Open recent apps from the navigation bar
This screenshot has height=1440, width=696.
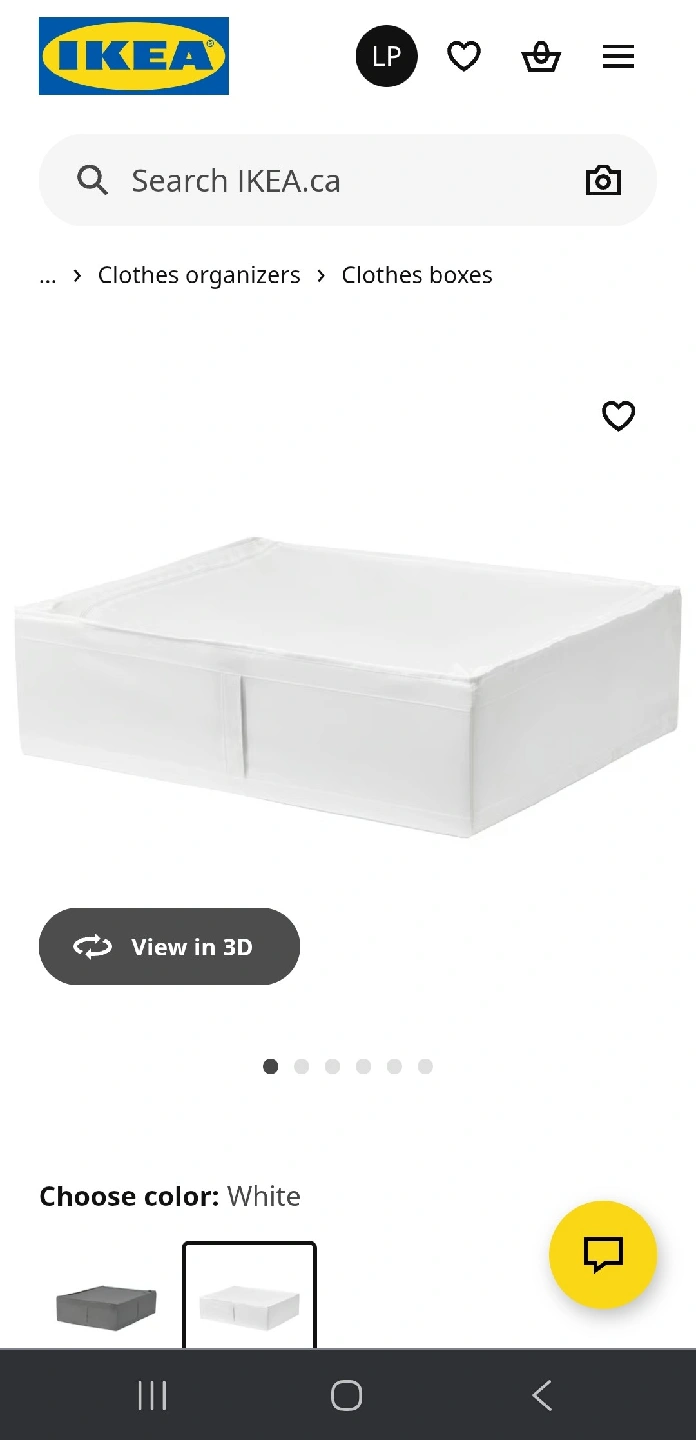[152, 1395]
